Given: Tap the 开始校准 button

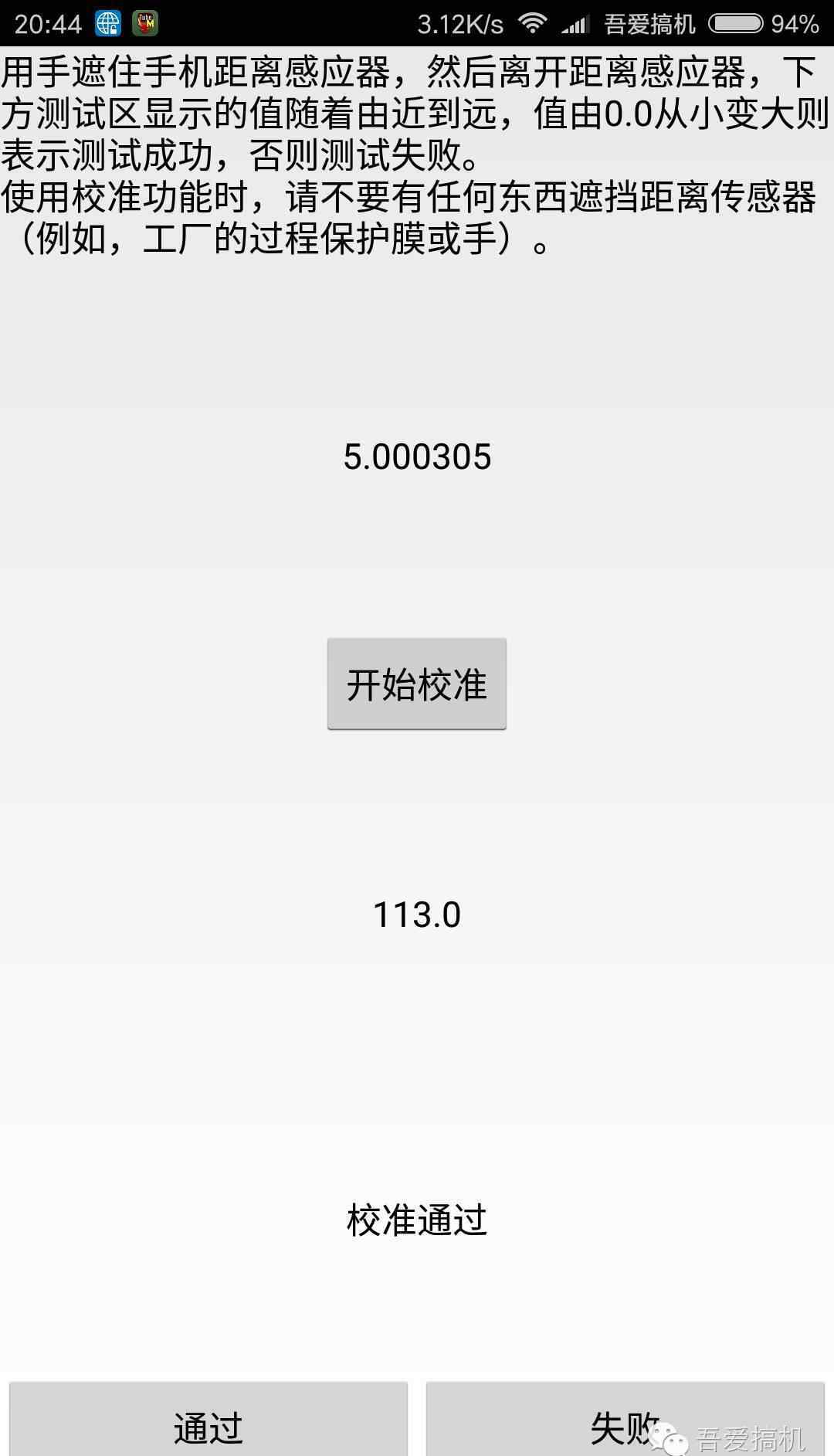Looking at the screenshot, I should (x=417, y=684).
